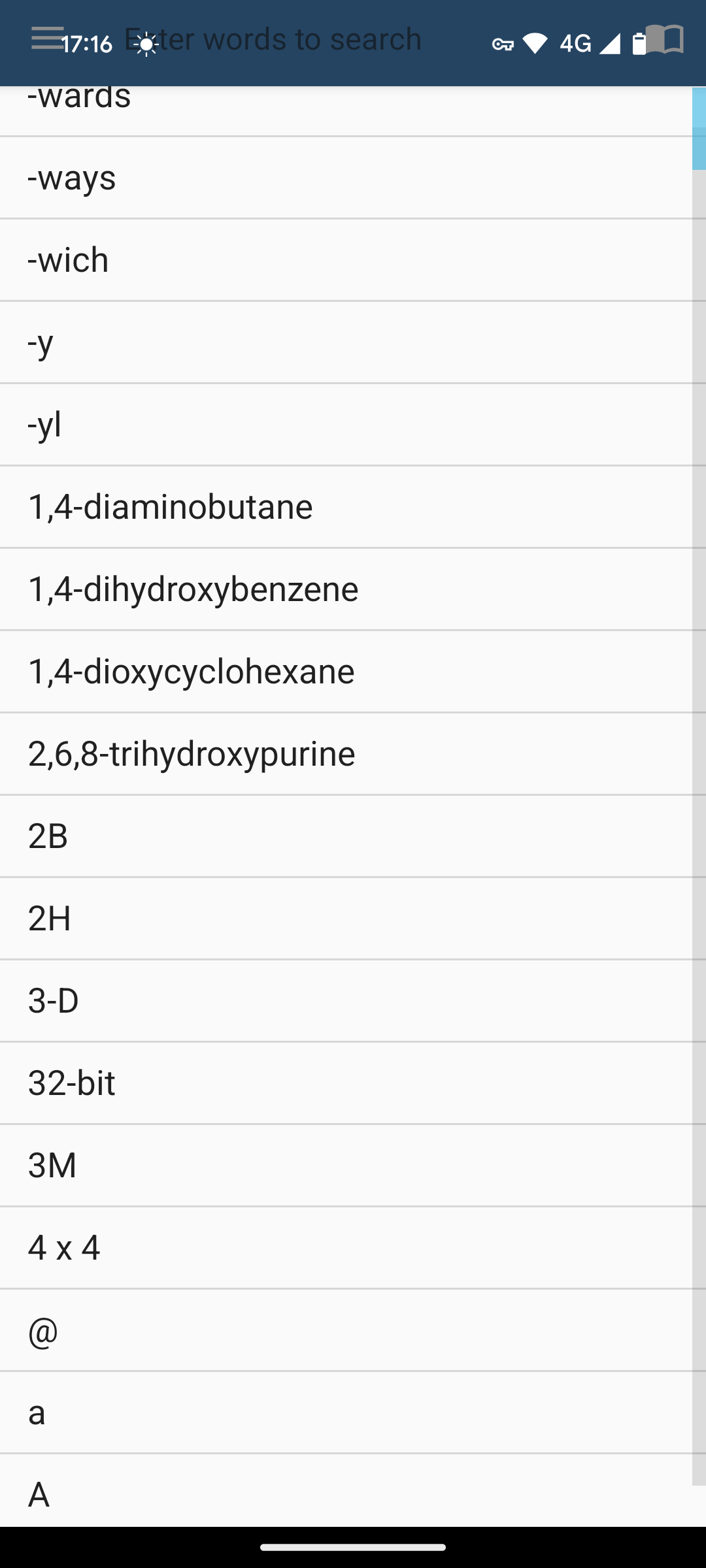This screenshot has width=706, height=1568.
Task: View the '3-D' definition
Action: pyautogui.click(x=346, y=1001)
